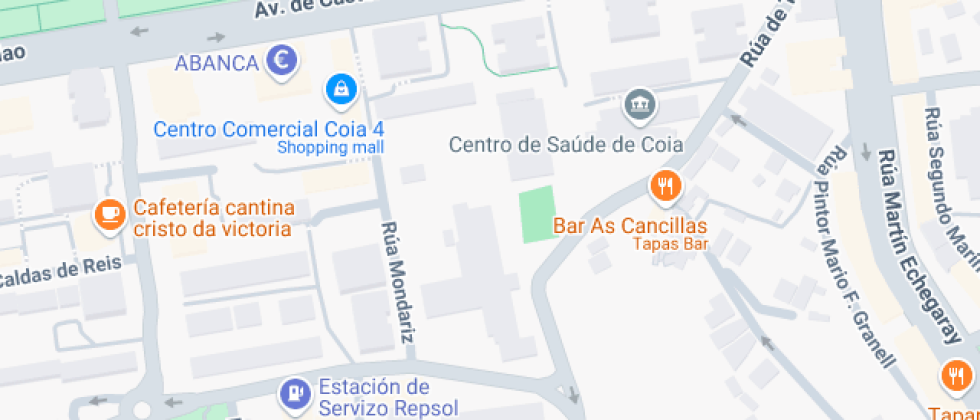Open the ABANCA bank marker

[283, 62]
